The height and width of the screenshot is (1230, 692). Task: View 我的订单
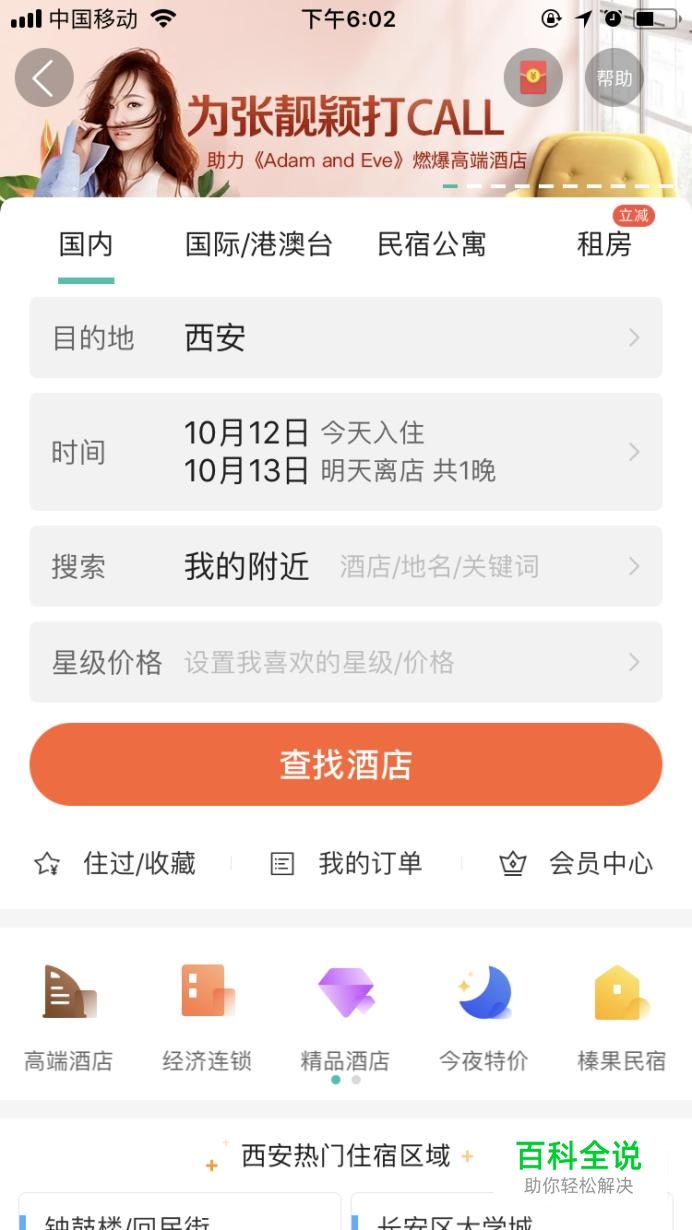pos(346,864)
